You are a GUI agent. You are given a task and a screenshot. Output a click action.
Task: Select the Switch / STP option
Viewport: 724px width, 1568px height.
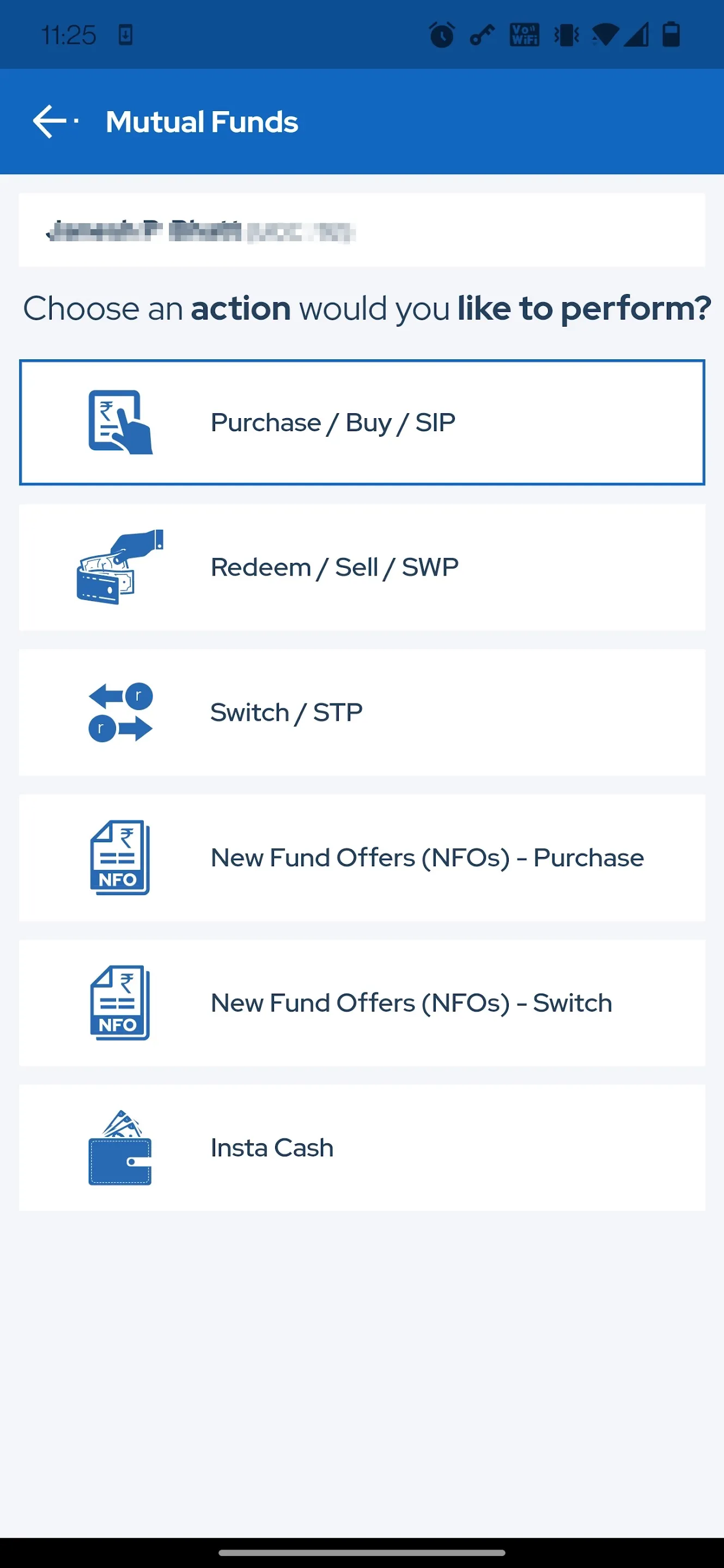tap(362, 712)
